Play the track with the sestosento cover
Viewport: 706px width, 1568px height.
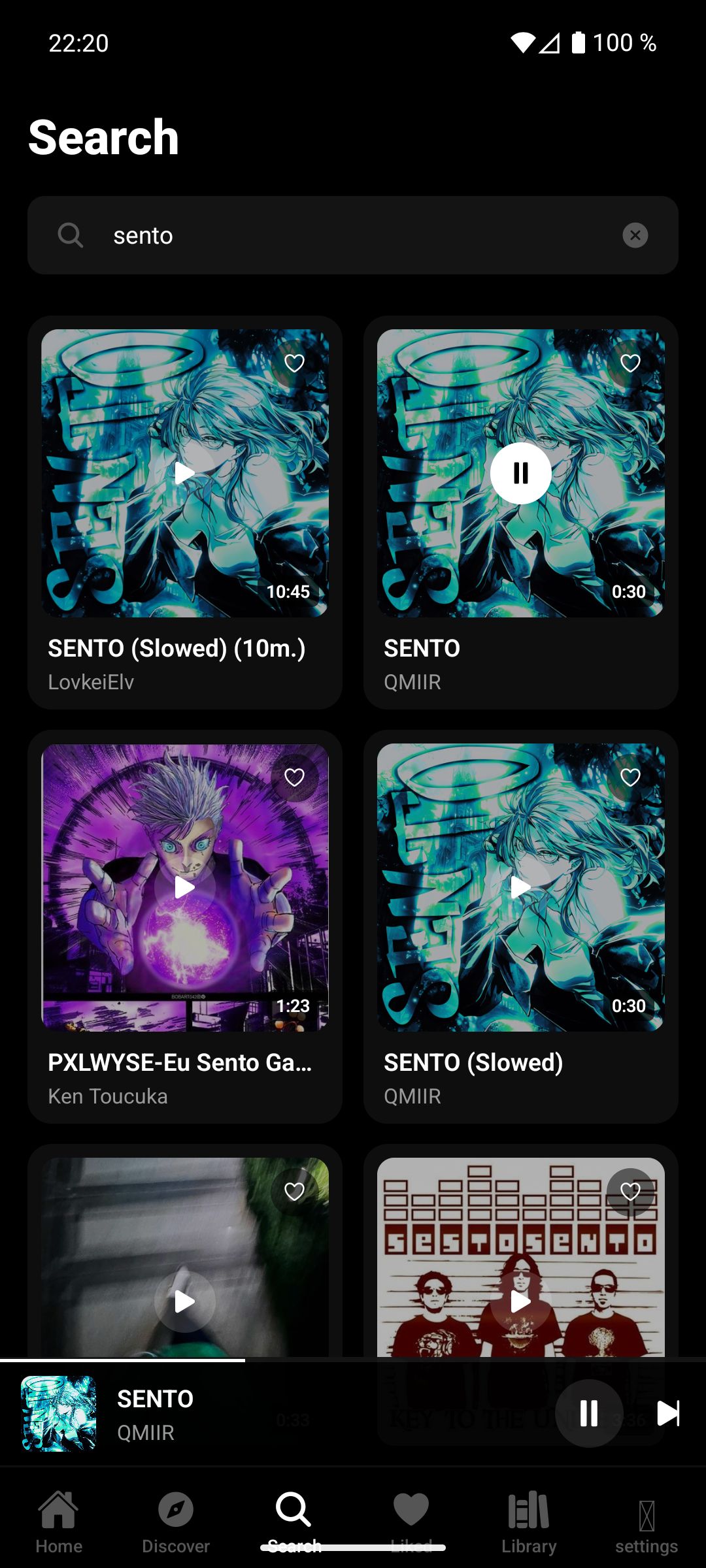[x=520, y=1301]
